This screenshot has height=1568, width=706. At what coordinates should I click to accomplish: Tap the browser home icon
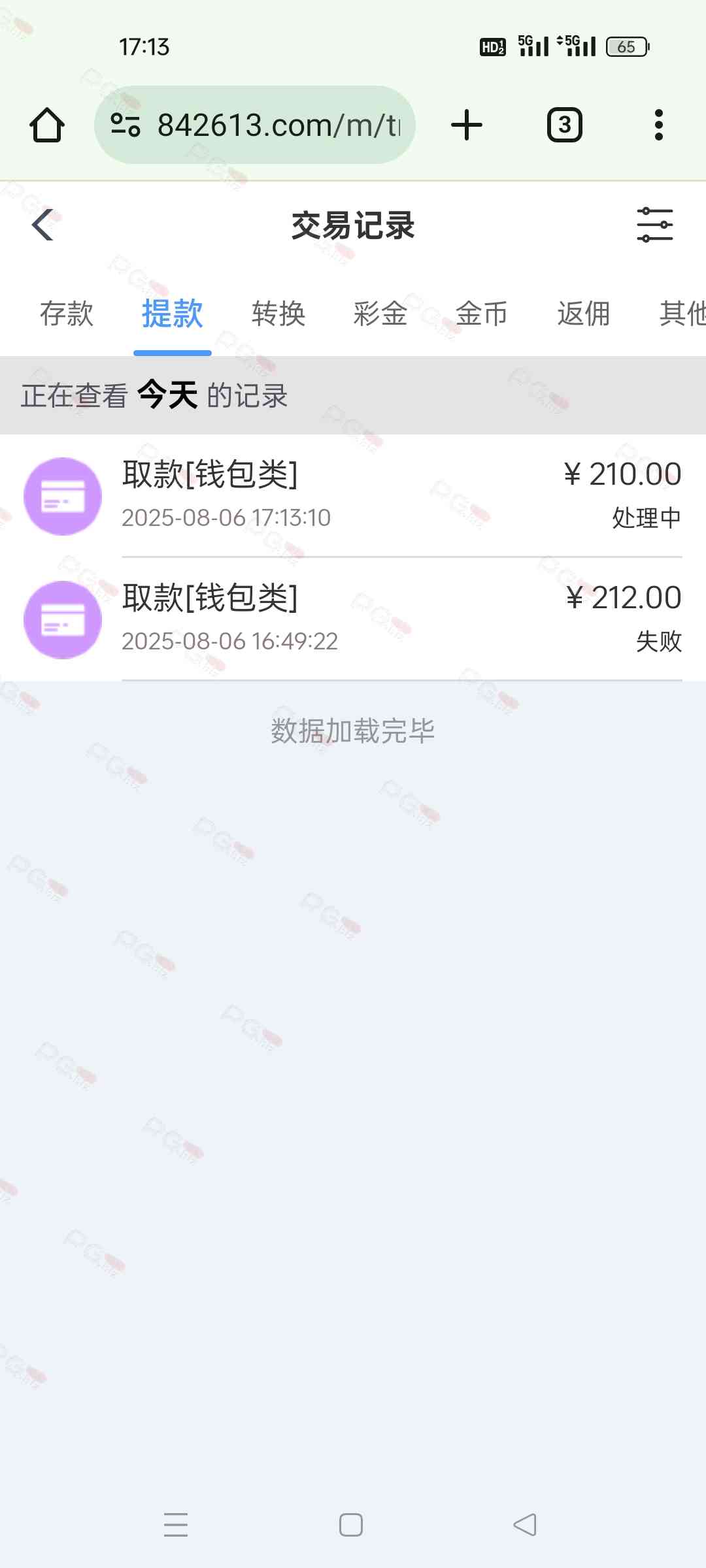point(47,125)
